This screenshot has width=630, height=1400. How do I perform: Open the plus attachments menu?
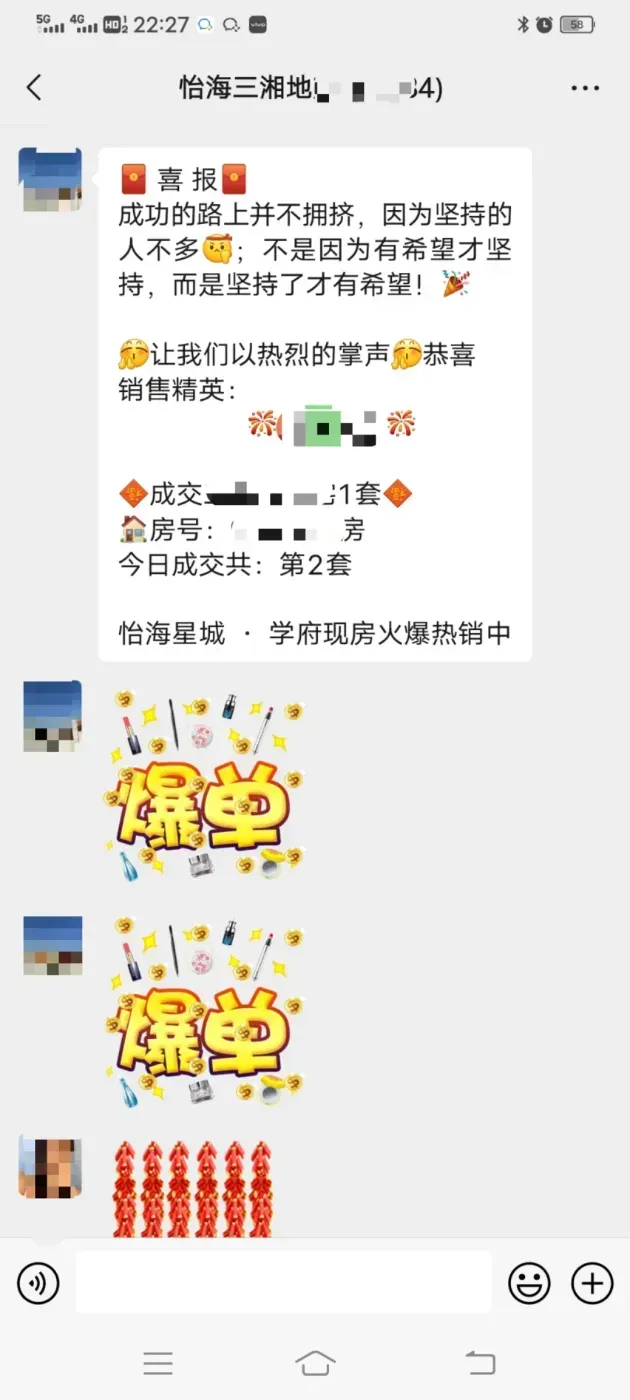click(x=592, y=1282)
